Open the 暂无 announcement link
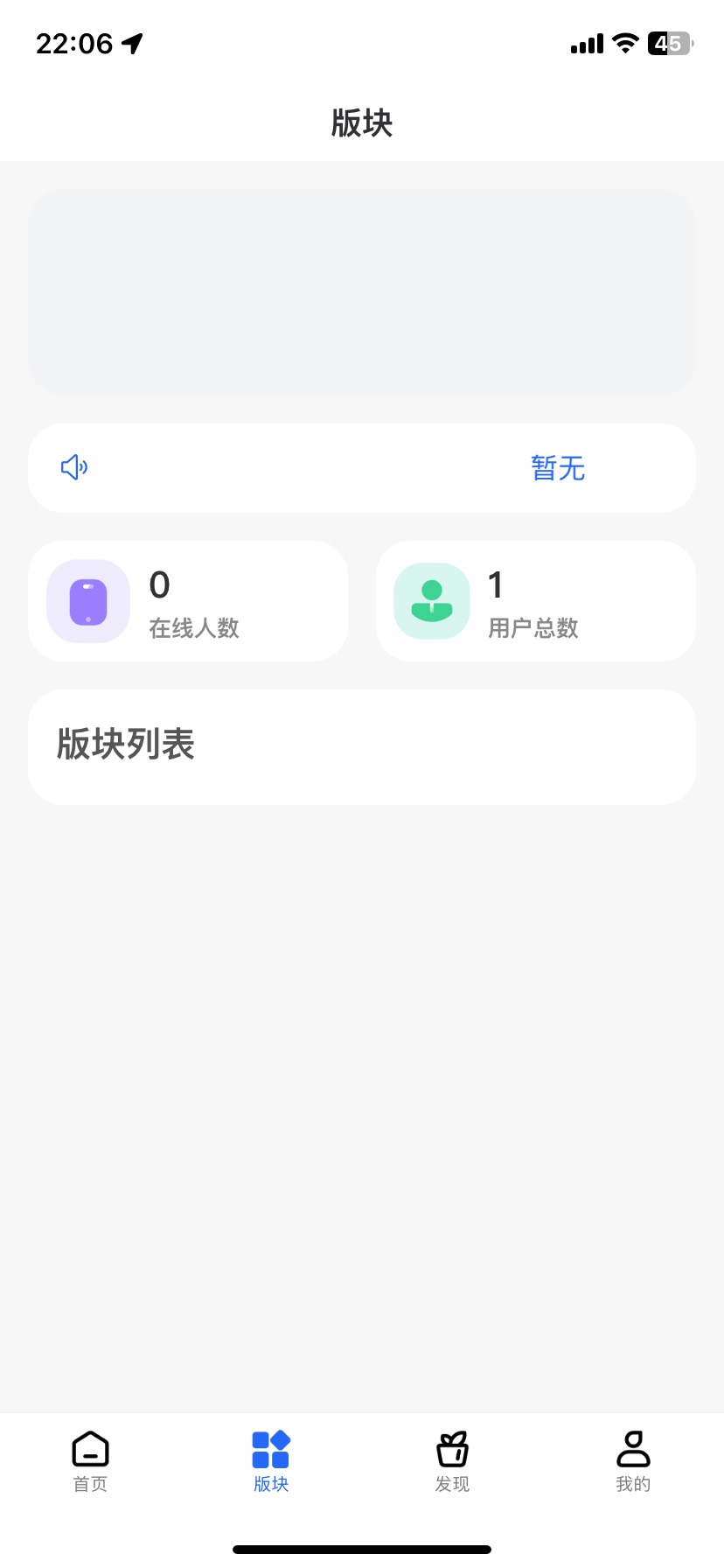This screenshot has height=1568, width=724. click(x=558, y=468)
